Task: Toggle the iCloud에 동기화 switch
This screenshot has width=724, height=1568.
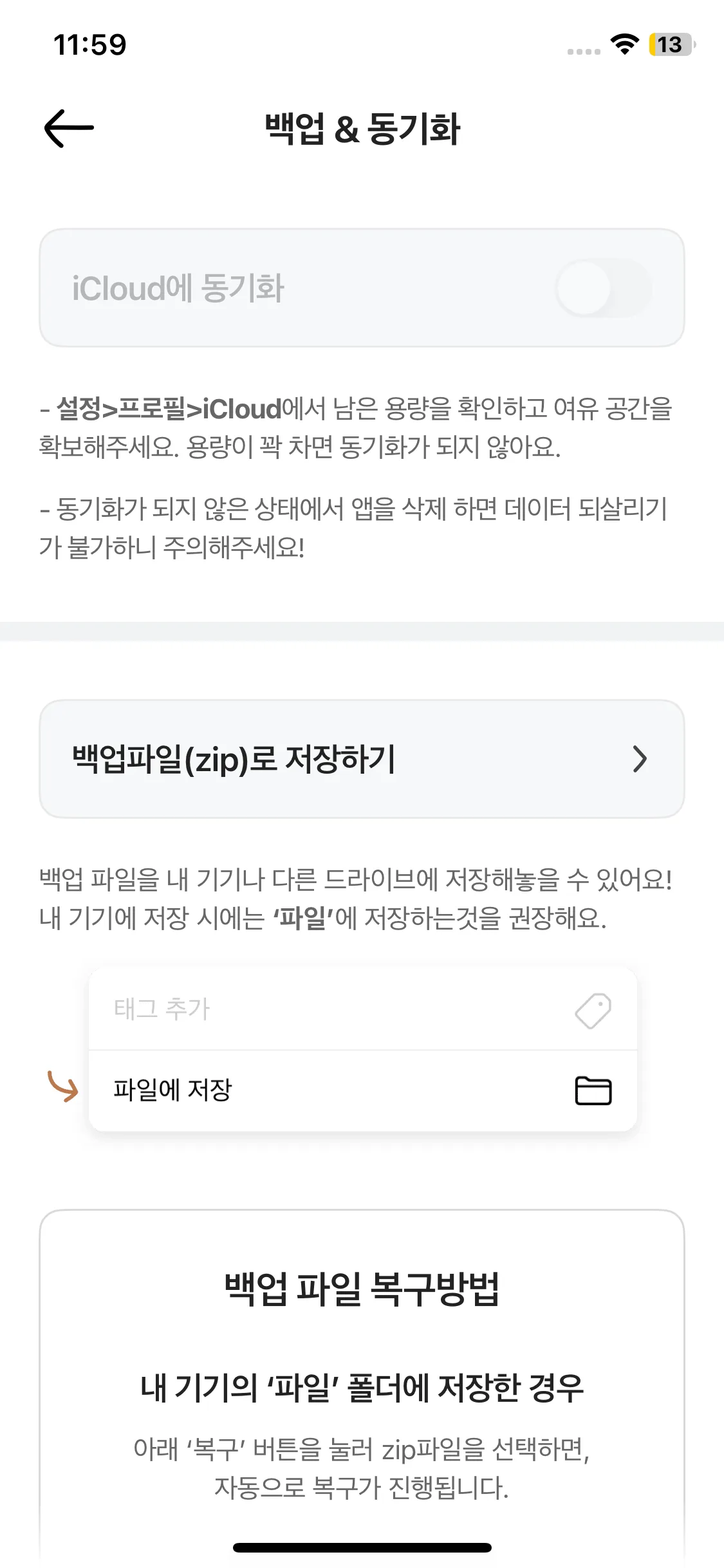Action: tap(604, 288)
